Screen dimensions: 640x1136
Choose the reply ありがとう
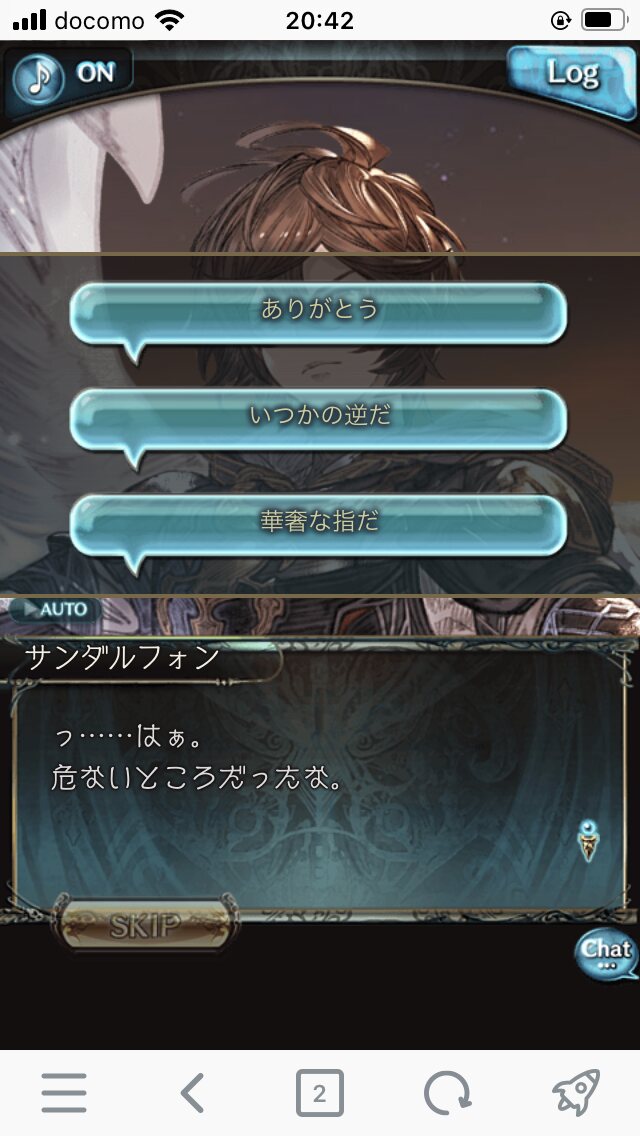(x=319, y=311)
